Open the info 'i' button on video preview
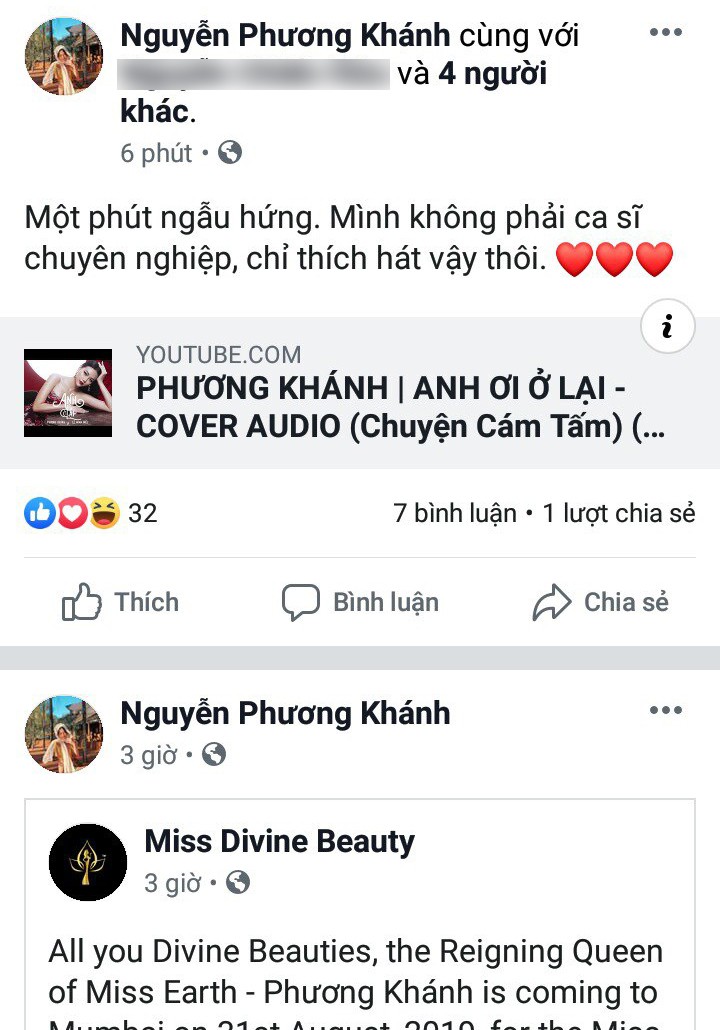The image size is (720, 1030). [x=668, y=326]
